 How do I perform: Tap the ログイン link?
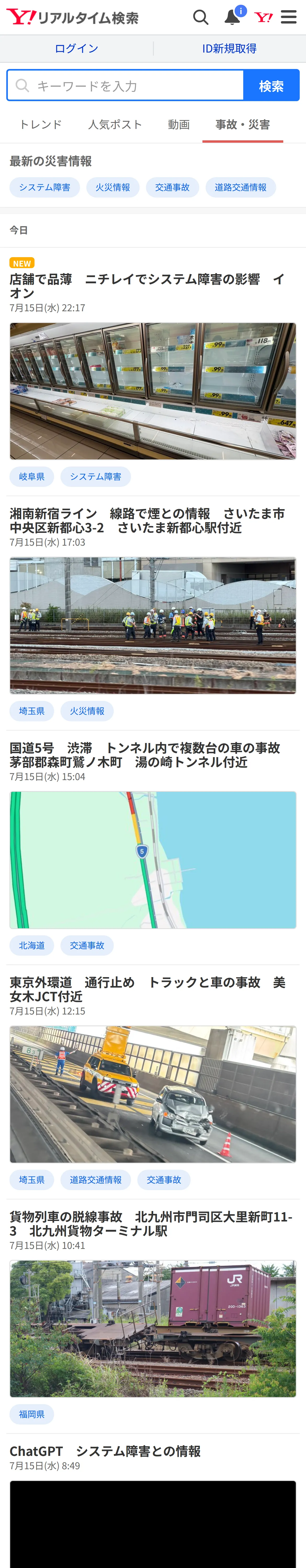click(x=76, y=49)
